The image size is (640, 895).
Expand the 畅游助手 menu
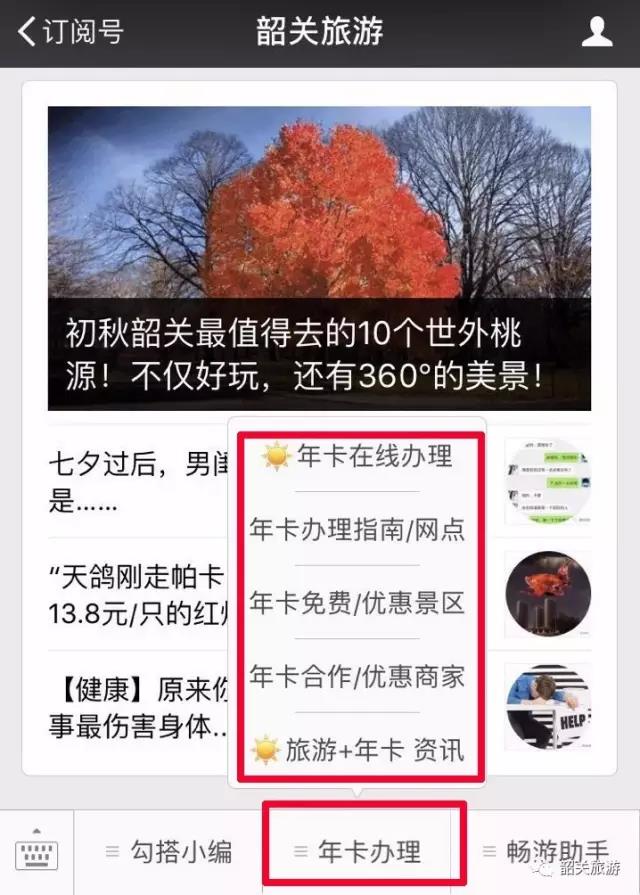pyautogui.click(x=548, y=852)
